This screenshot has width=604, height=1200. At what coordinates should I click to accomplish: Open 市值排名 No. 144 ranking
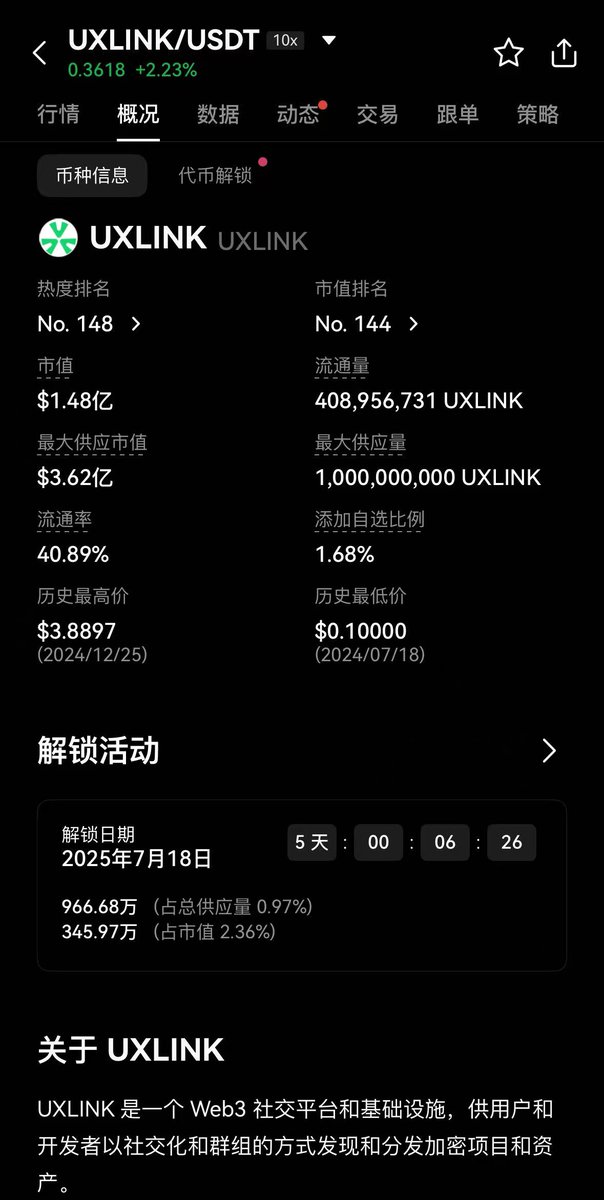click(x=367, y=324)
